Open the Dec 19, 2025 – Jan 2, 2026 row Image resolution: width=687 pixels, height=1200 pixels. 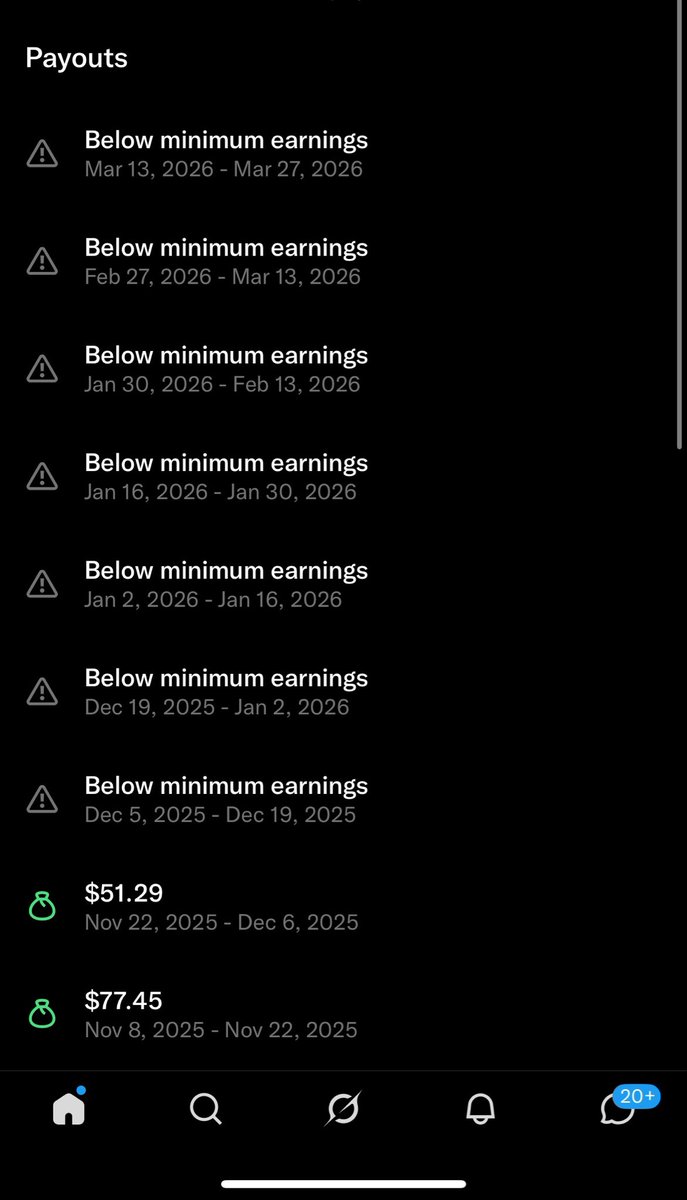click(x=343, y=691)
